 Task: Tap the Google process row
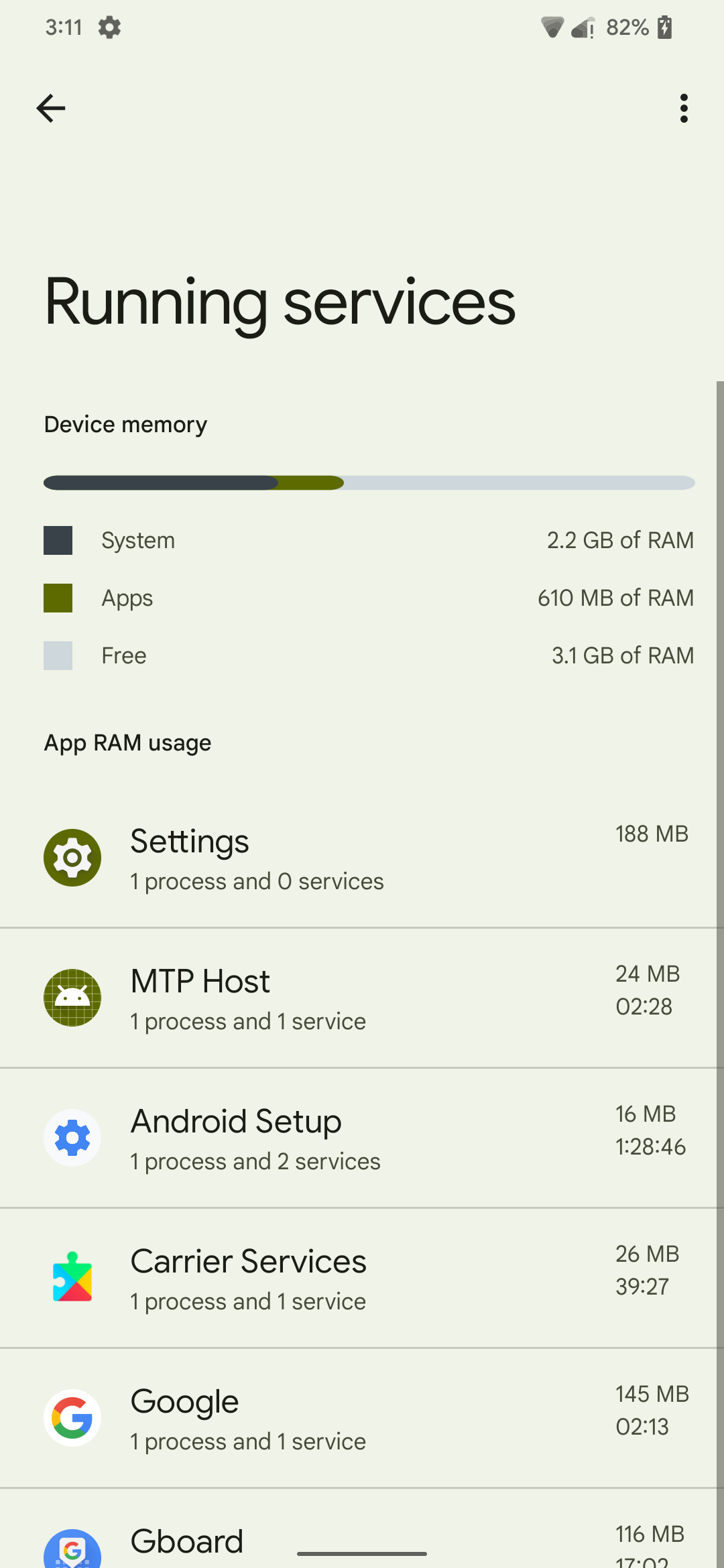(x=362, y=1418)
